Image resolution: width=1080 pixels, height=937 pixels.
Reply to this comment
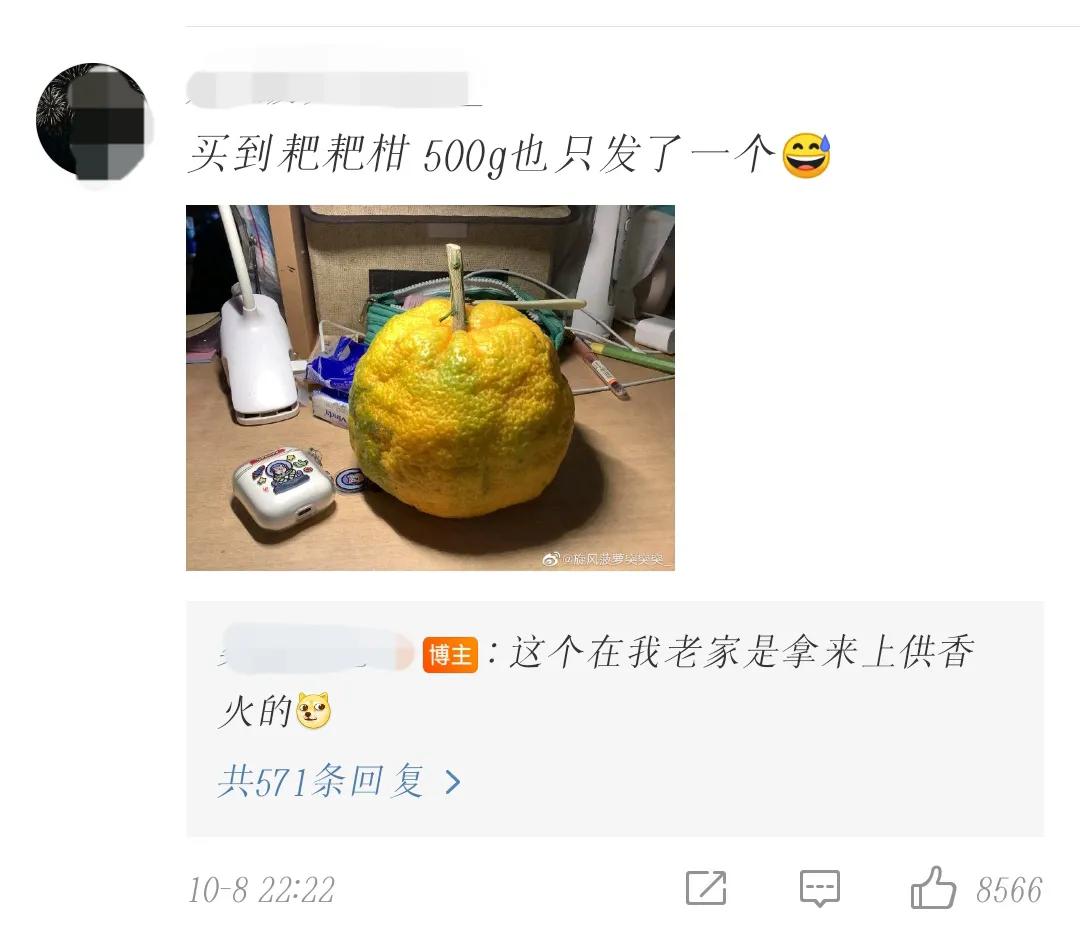point(819,888)
